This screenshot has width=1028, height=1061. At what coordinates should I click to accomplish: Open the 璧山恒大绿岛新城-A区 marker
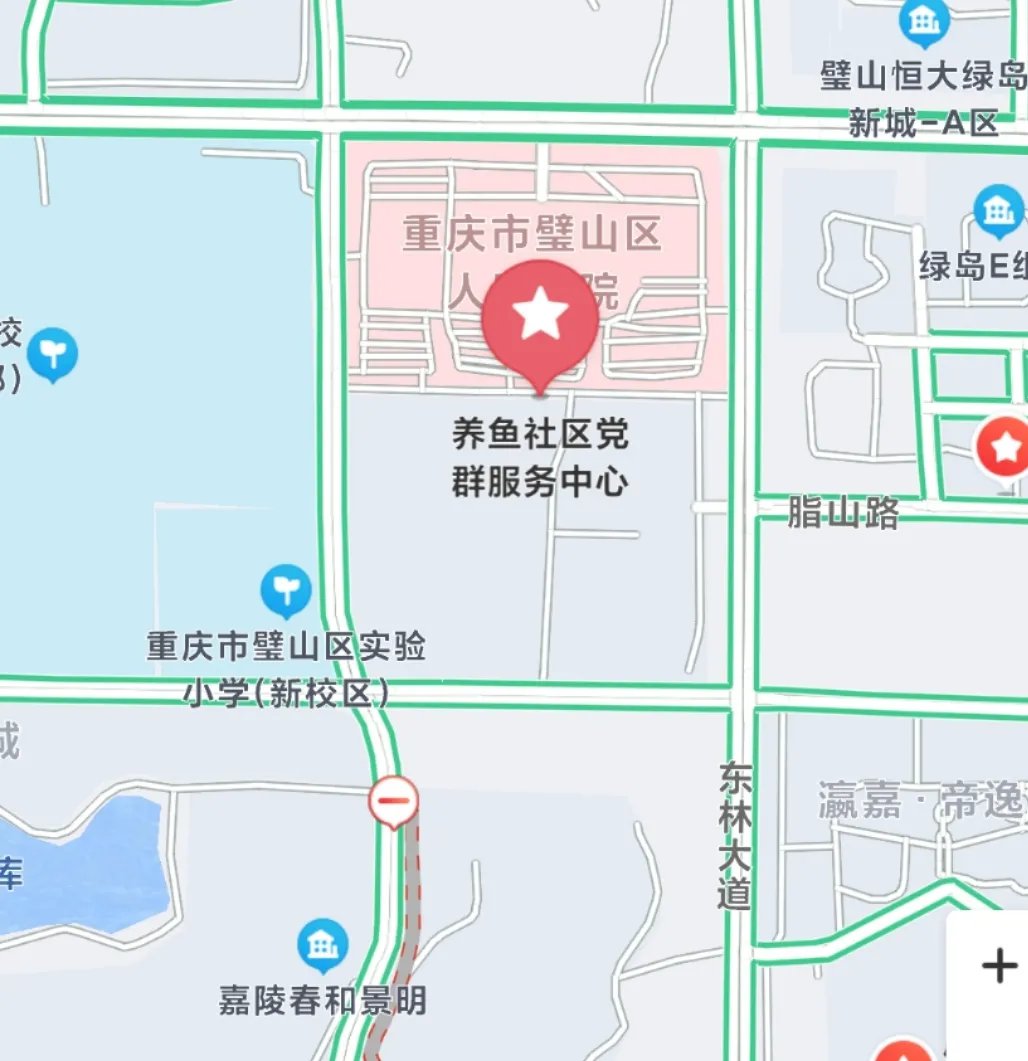tap(924, 22)
